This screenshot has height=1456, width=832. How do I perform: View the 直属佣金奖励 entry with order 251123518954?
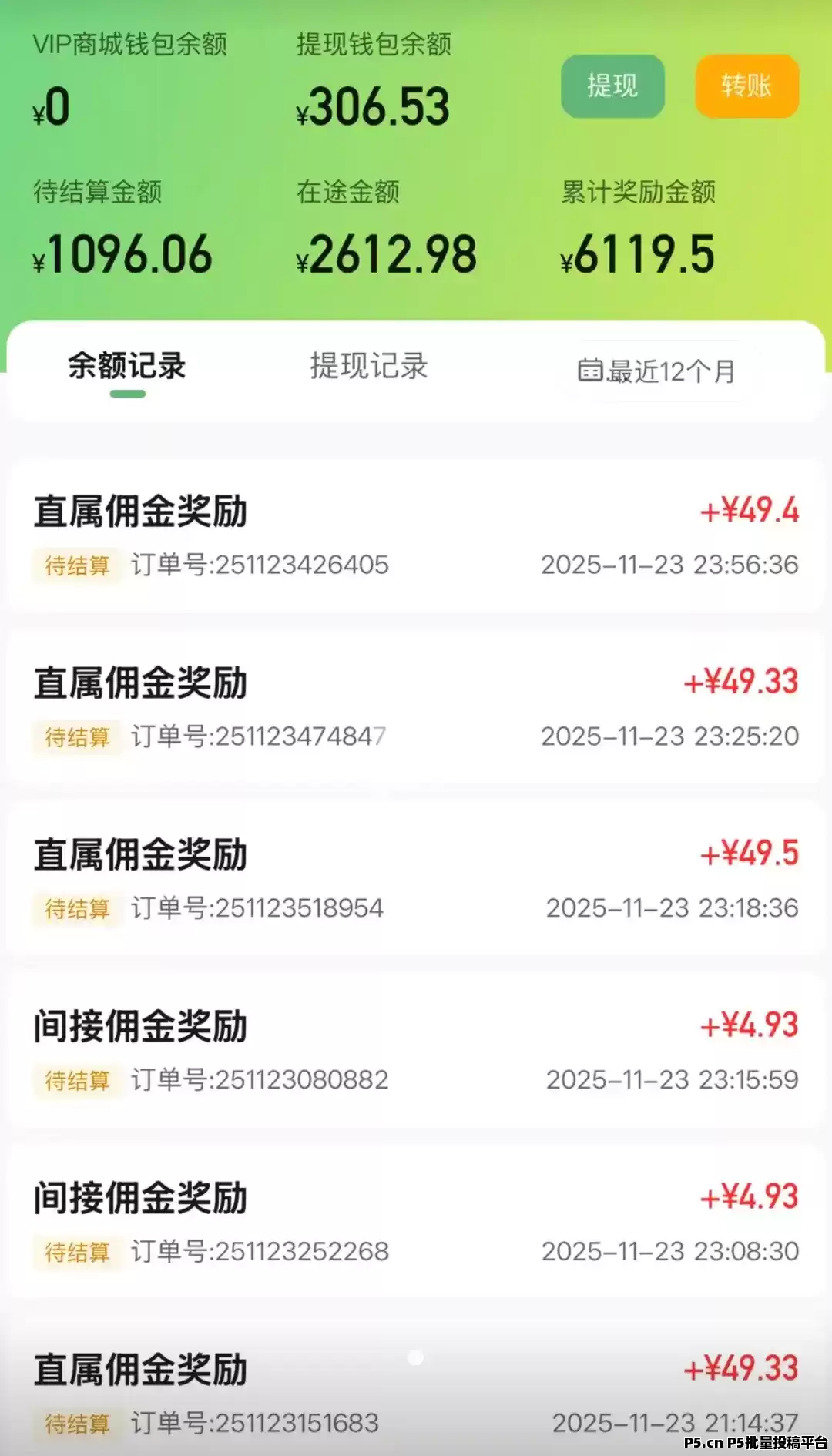point(416,880)
